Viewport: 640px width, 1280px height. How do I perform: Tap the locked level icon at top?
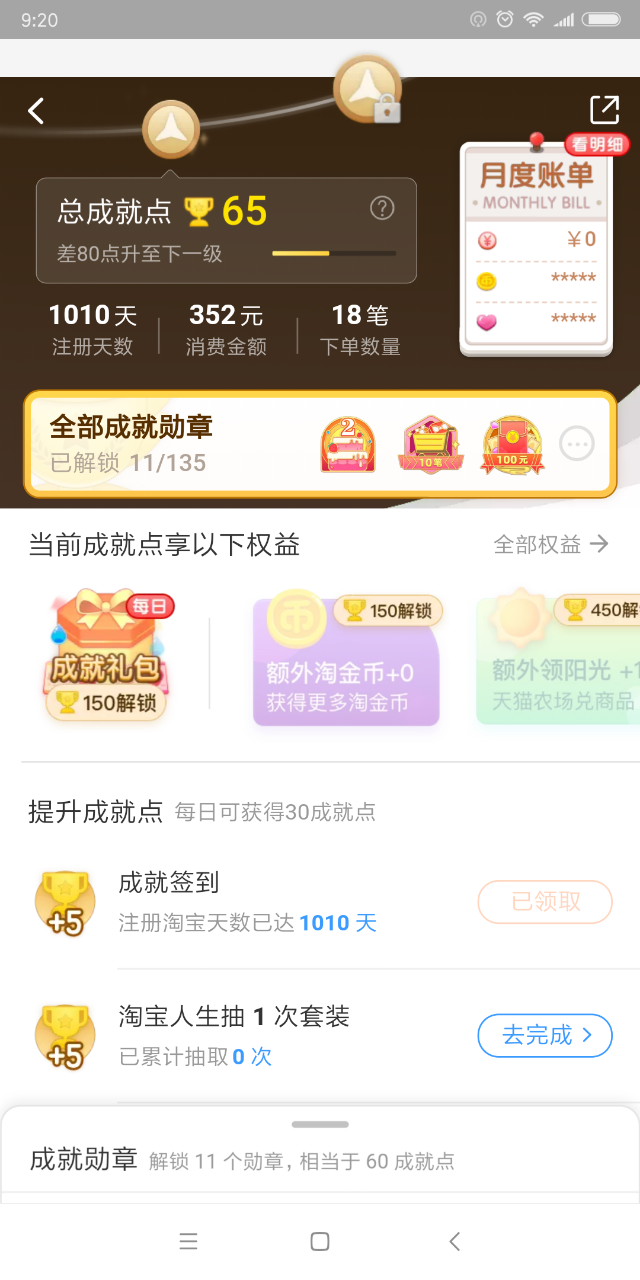368,90
